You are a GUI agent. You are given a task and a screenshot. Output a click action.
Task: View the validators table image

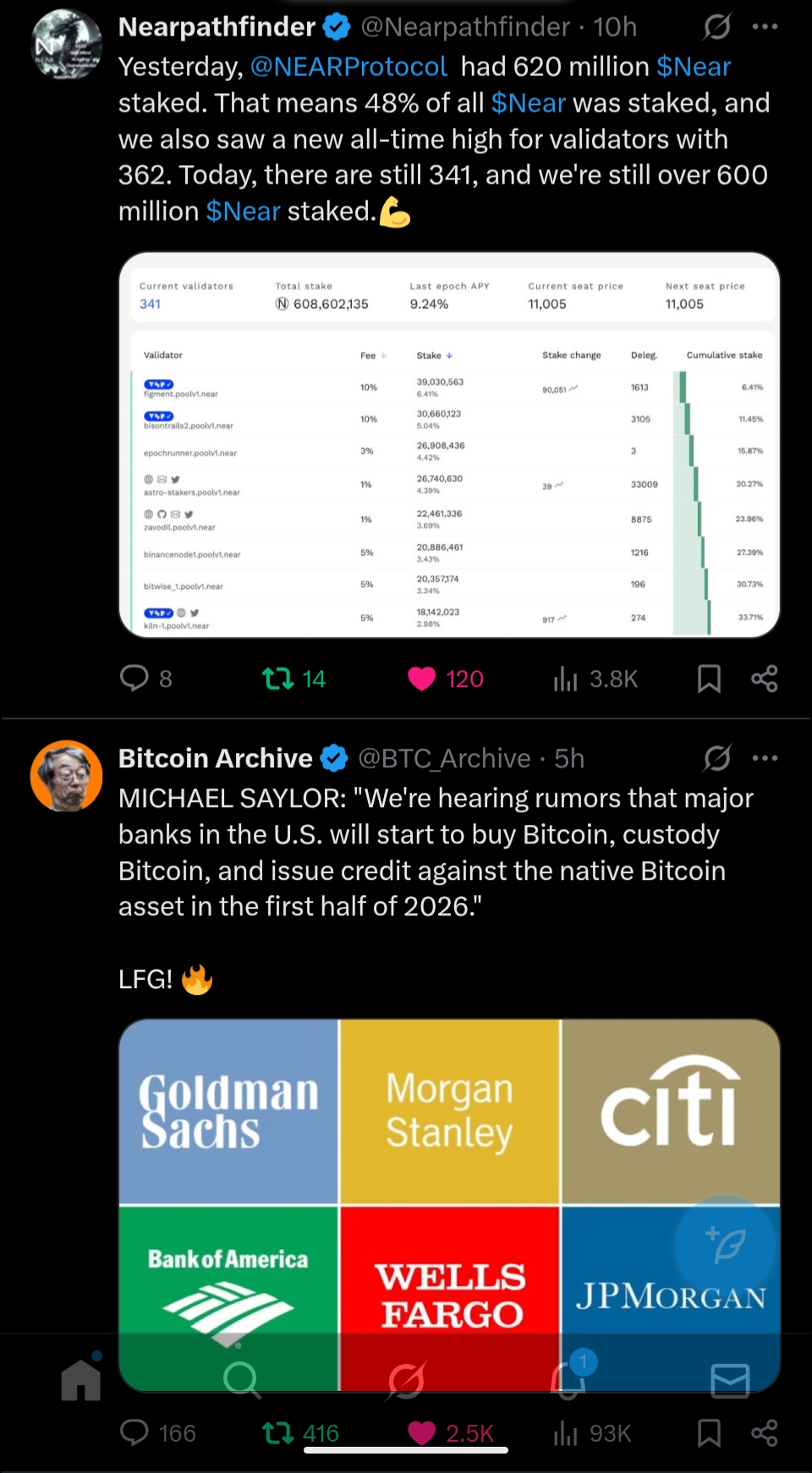click(449, 444)
